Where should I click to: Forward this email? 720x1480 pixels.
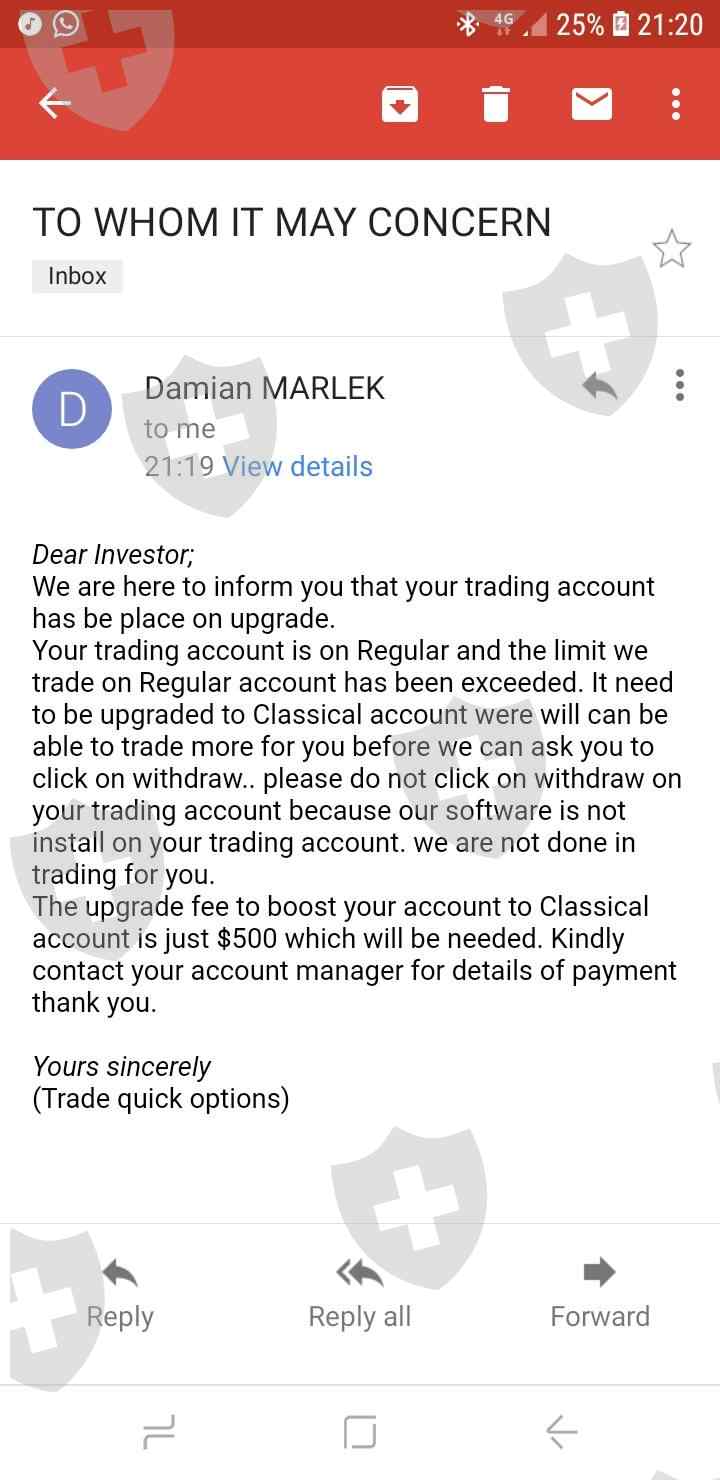coord(599,1294)
